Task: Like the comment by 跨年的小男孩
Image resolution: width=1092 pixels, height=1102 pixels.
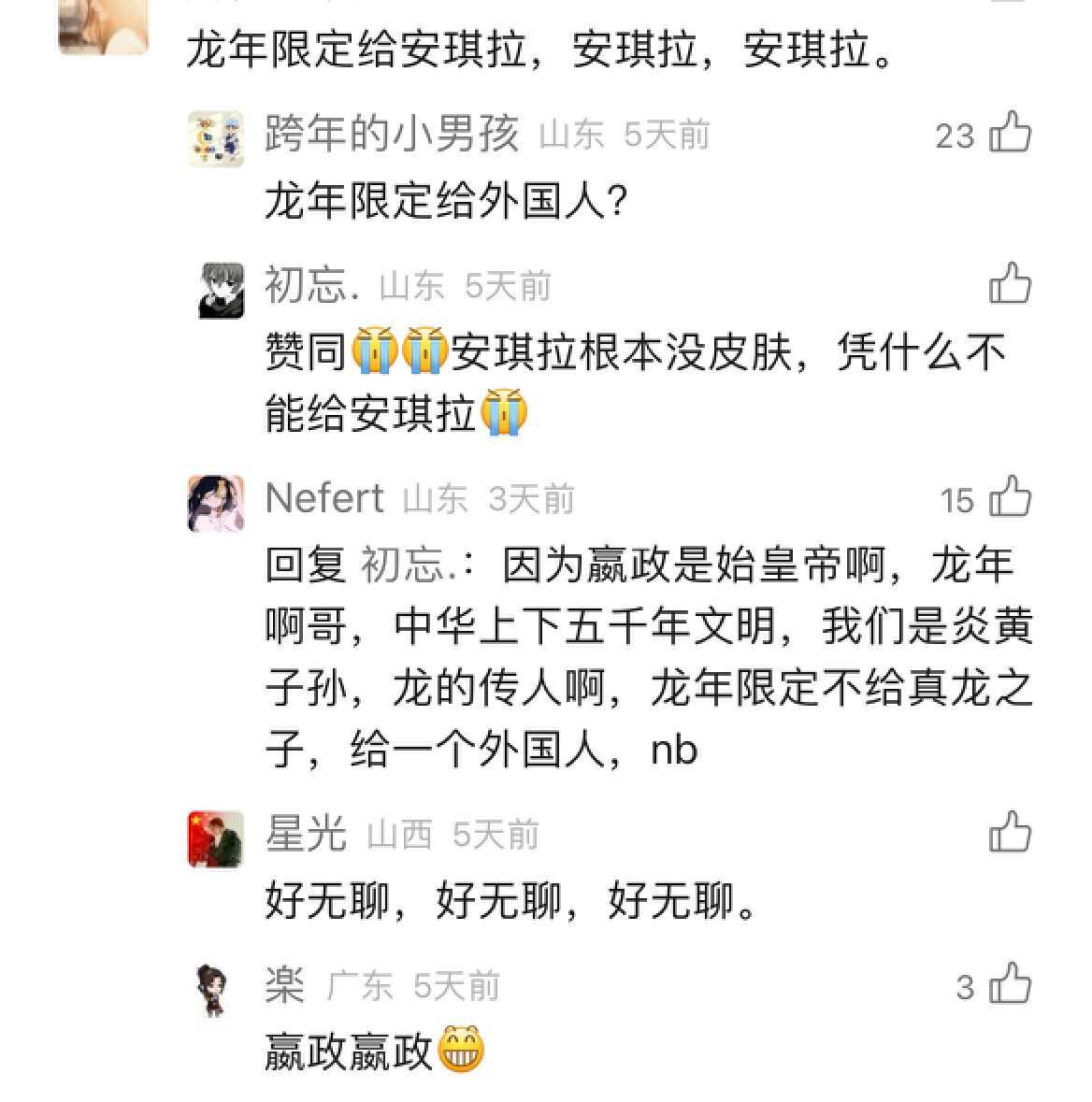Action: point(1010,134)
